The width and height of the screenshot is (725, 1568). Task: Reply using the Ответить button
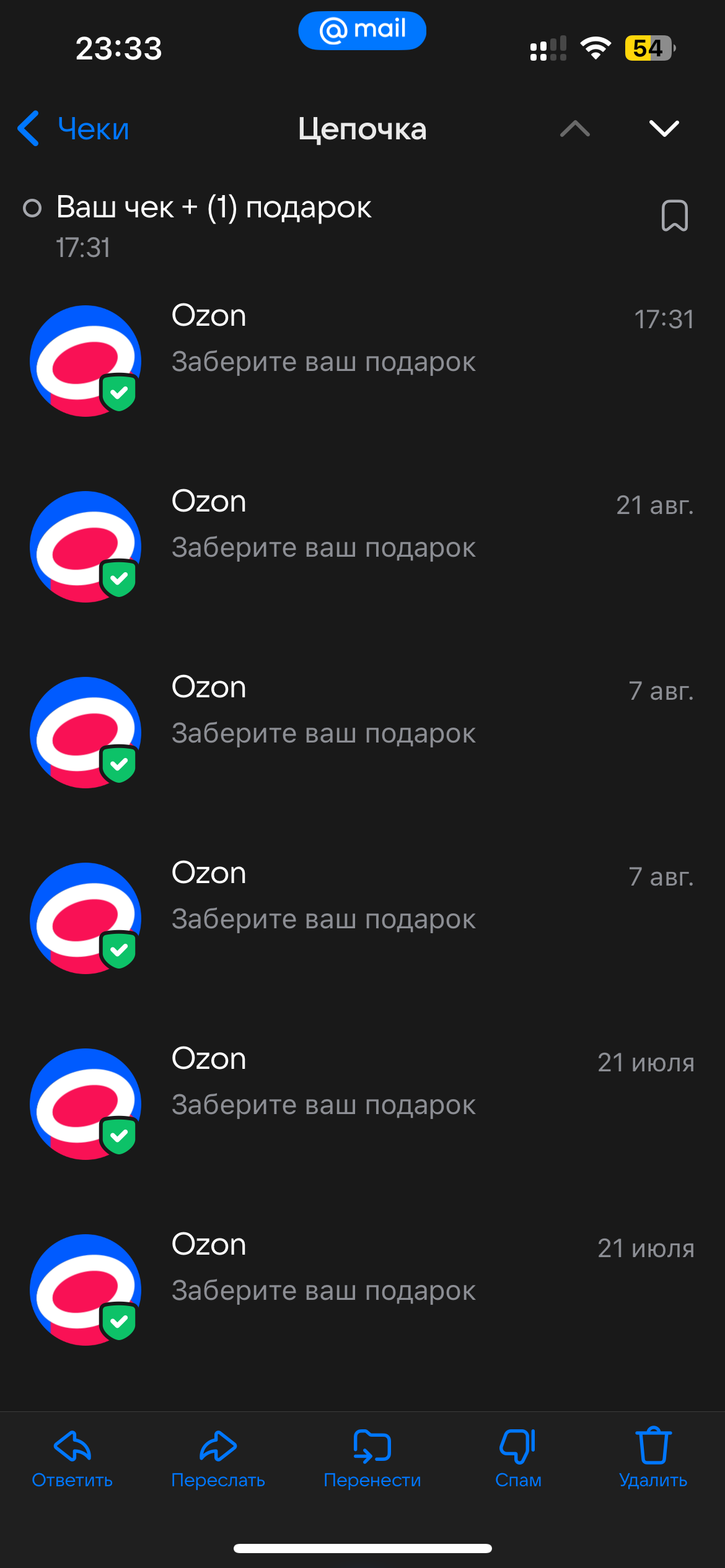tap(72, 1458)
